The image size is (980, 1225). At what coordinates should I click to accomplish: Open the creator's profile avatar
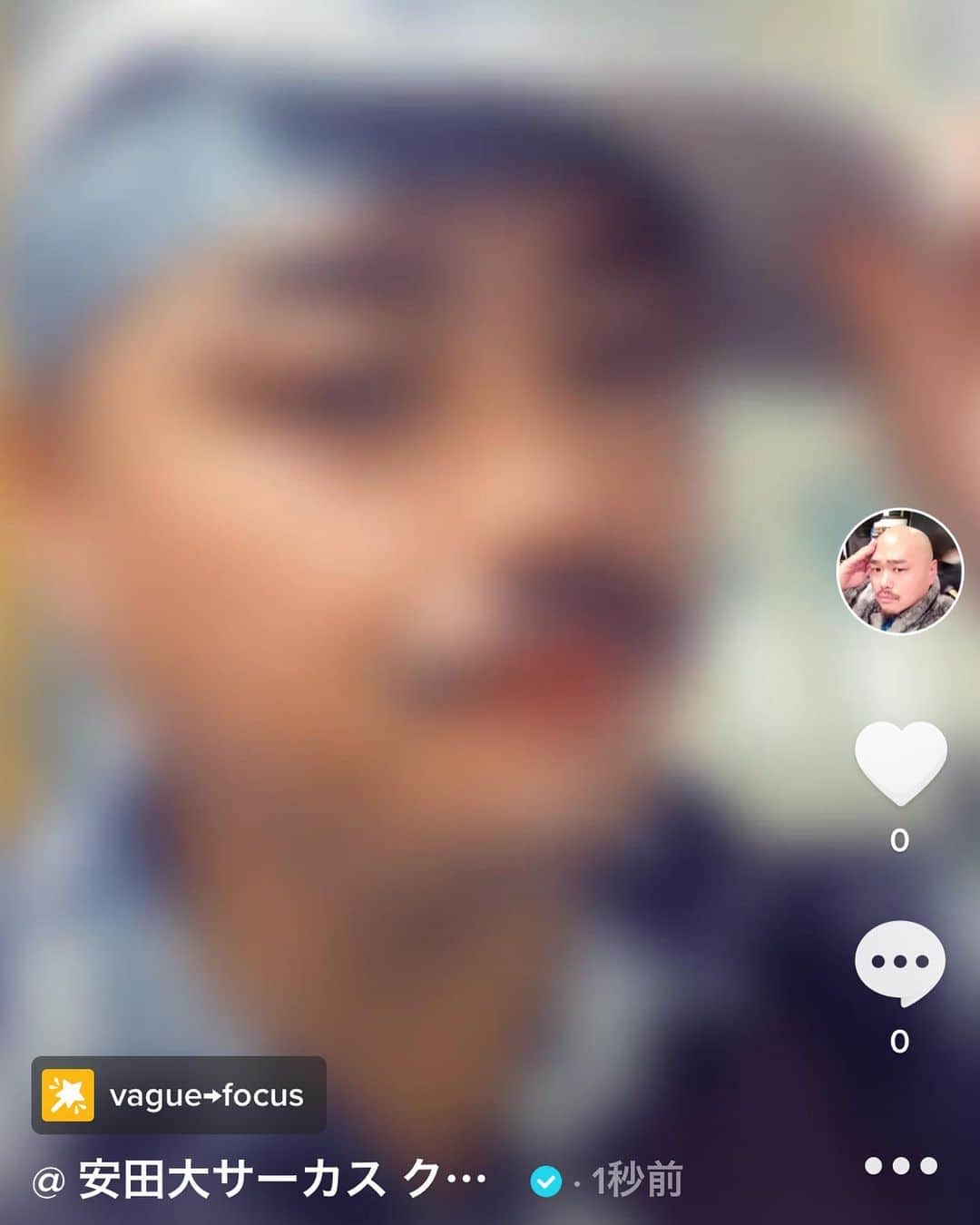[899, 571]
